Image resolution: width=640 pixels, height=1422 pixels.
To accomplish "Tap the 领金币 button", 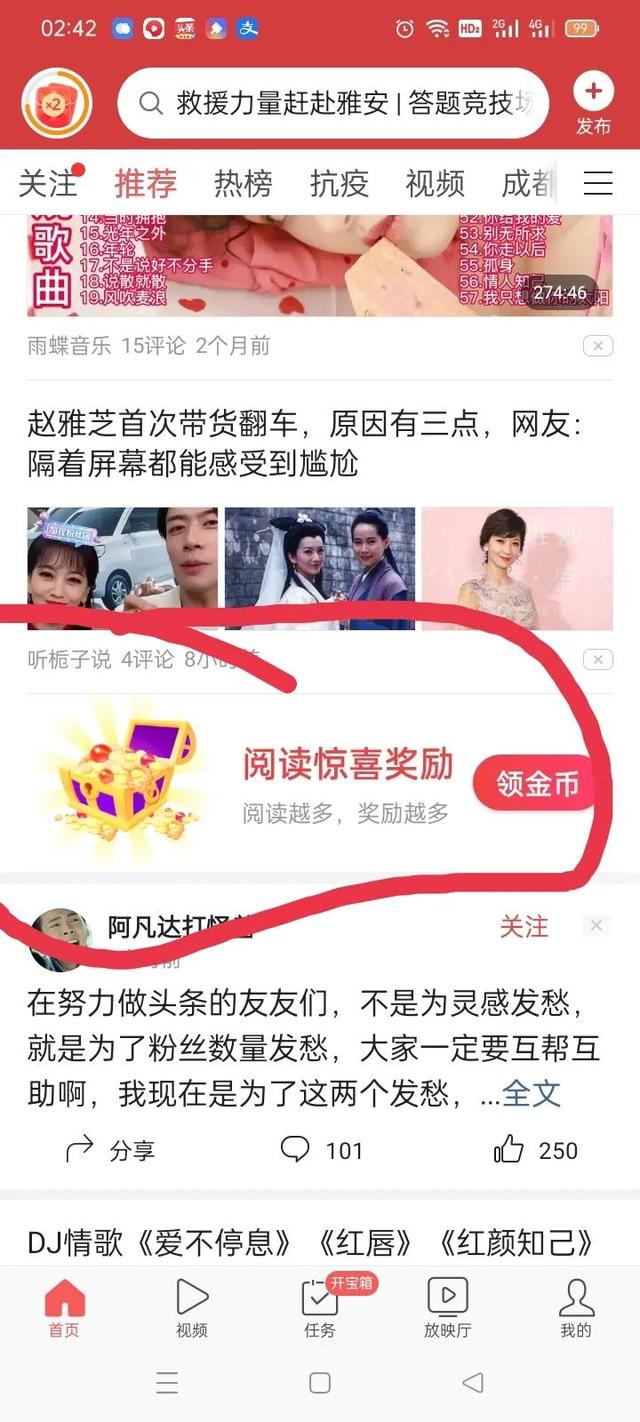I will (x=538, y=785).
